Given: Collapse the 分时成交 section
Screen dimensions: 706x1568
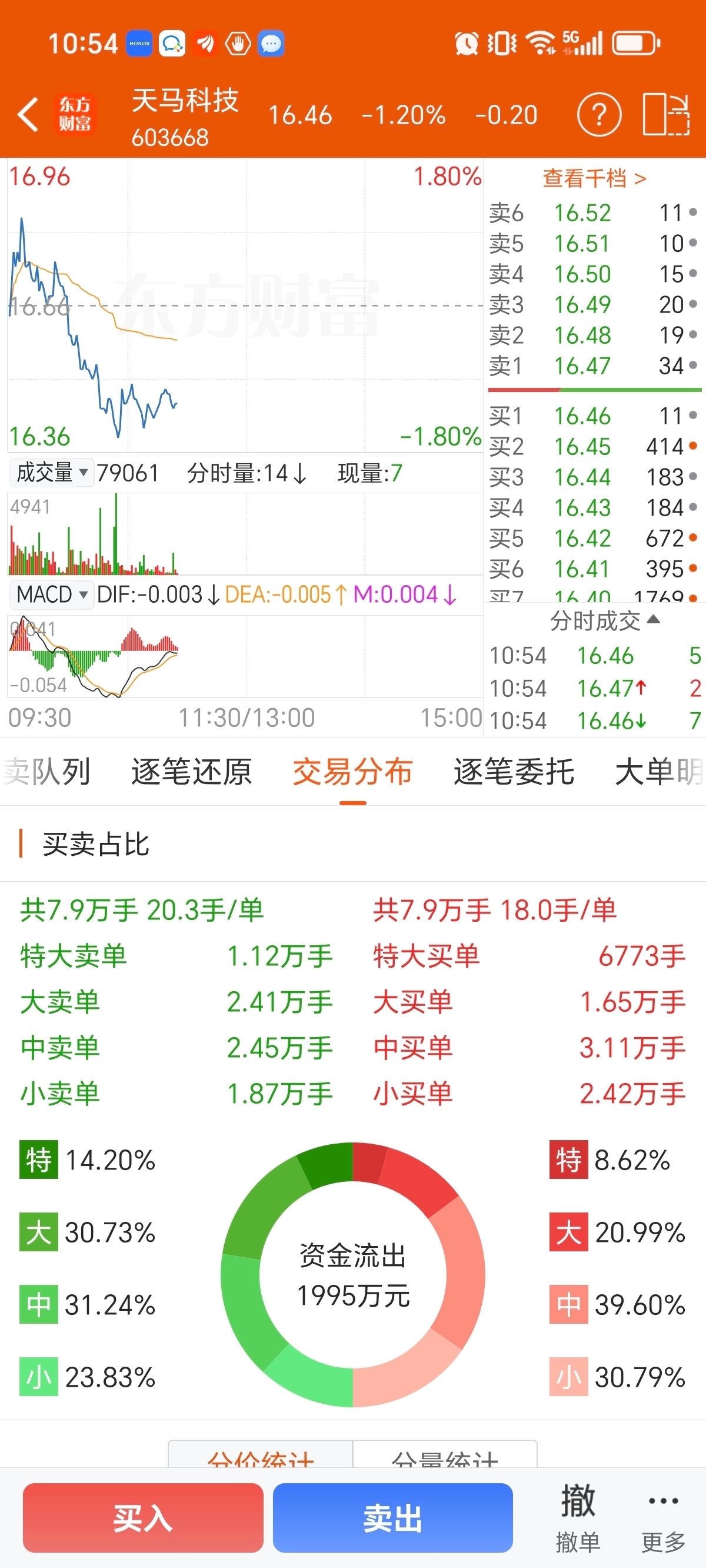Looking at the screenshot, I should [x=604, y=620].
